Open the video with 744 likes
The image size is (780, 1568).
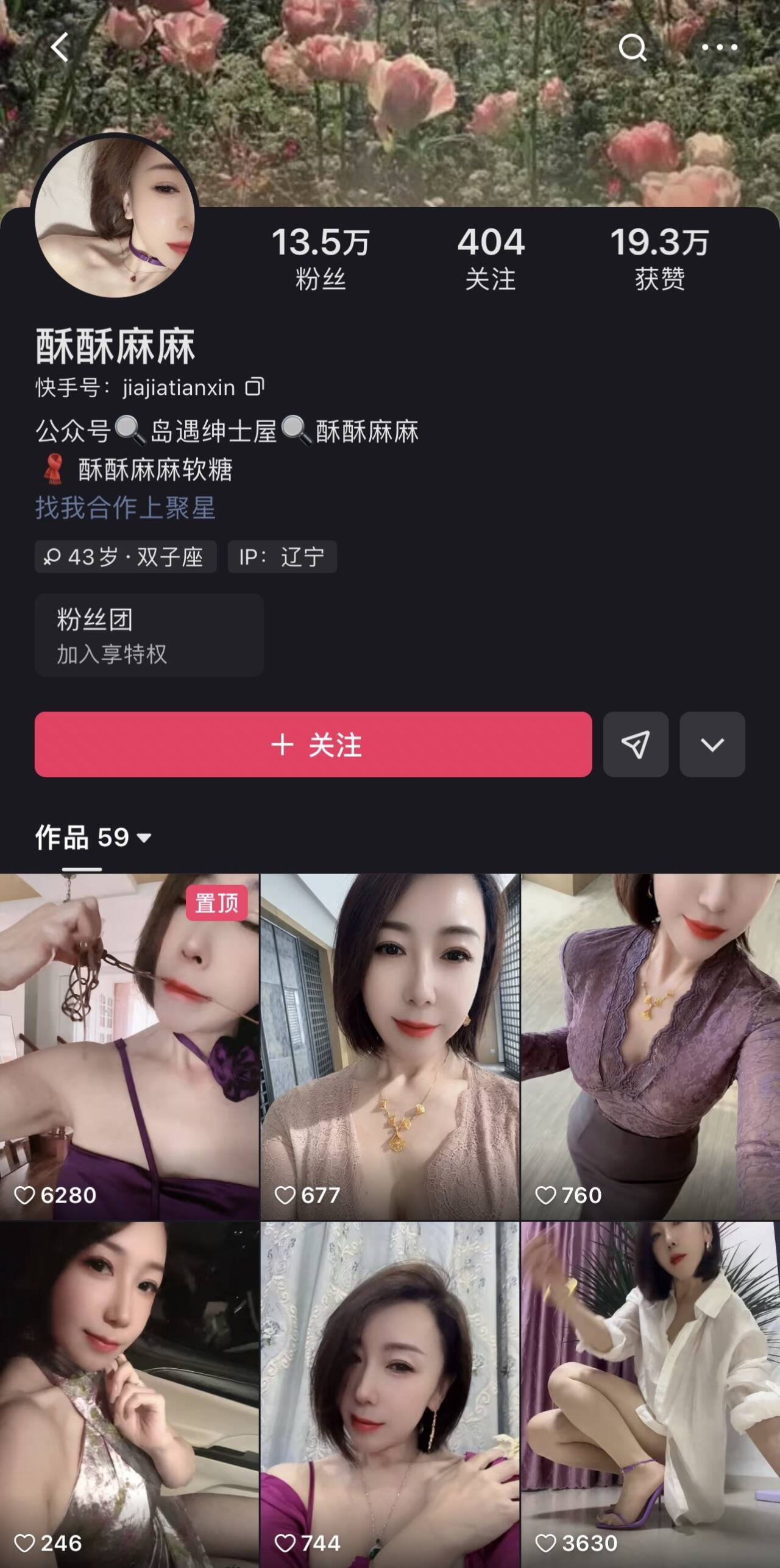(x=390, y=1395)
